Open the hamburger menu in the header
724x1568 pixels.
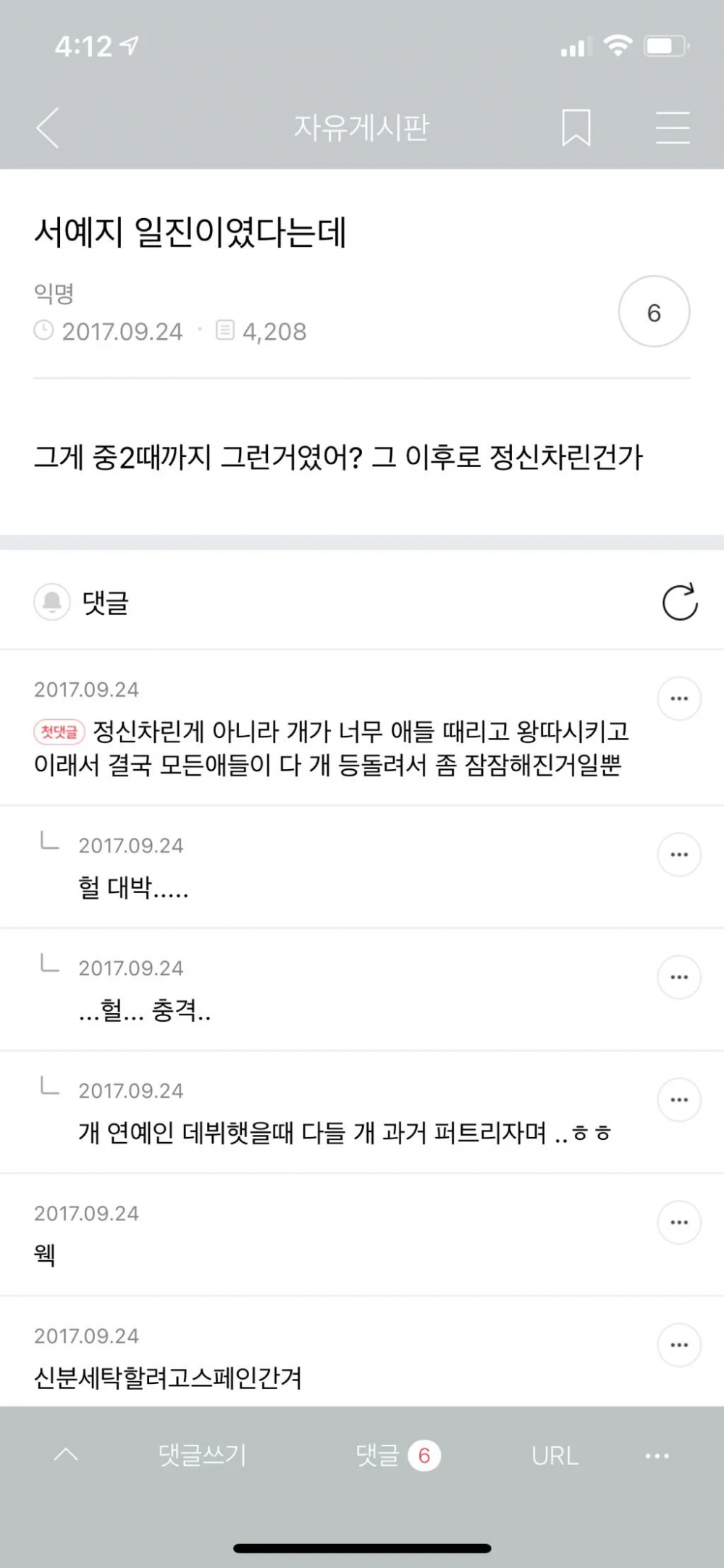coord(673,128)
